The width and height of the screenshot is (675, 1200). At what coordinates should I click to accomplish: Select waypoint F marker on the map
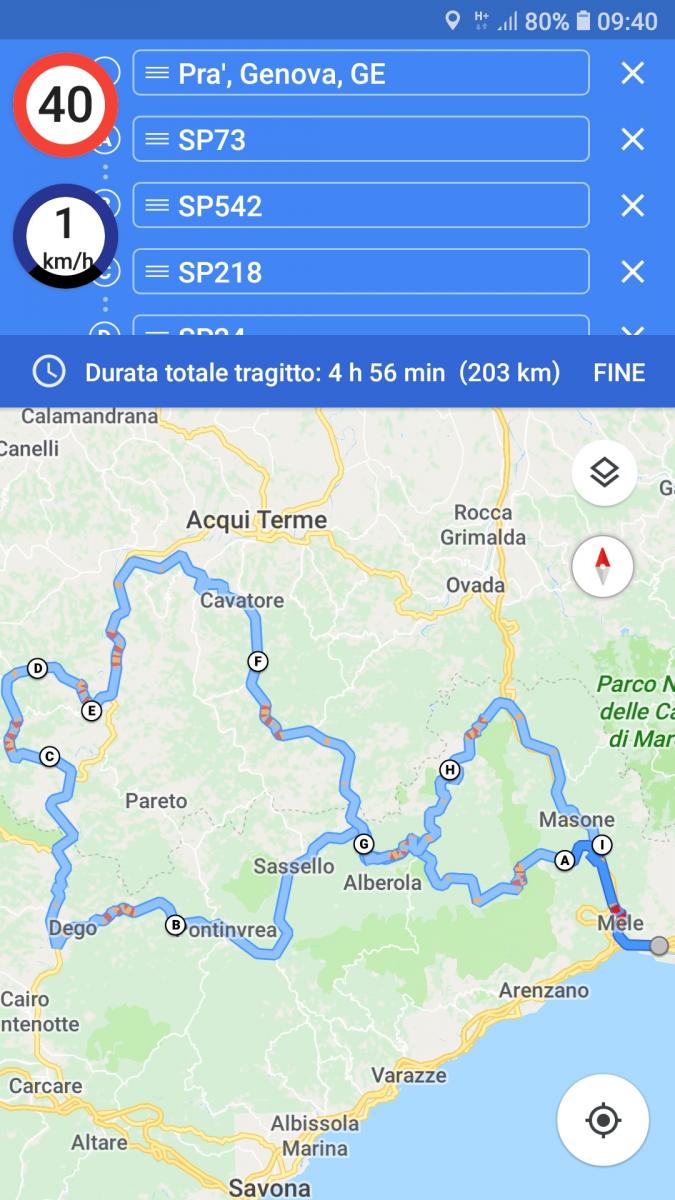pyautogui.click(x=258, y=661)
